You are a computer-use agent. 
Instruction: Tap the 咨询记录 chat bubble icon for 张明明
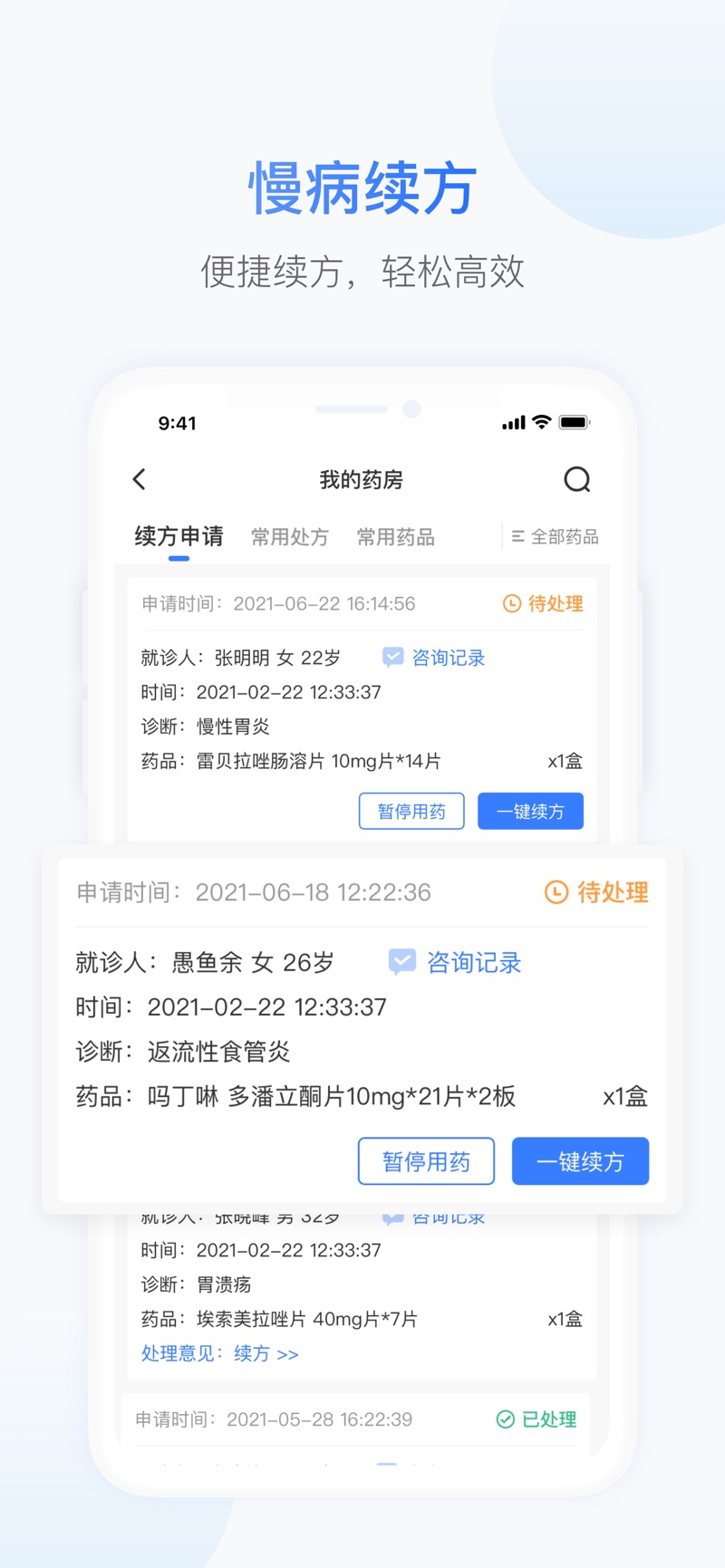pyautogui.click(x=393, y=658)
